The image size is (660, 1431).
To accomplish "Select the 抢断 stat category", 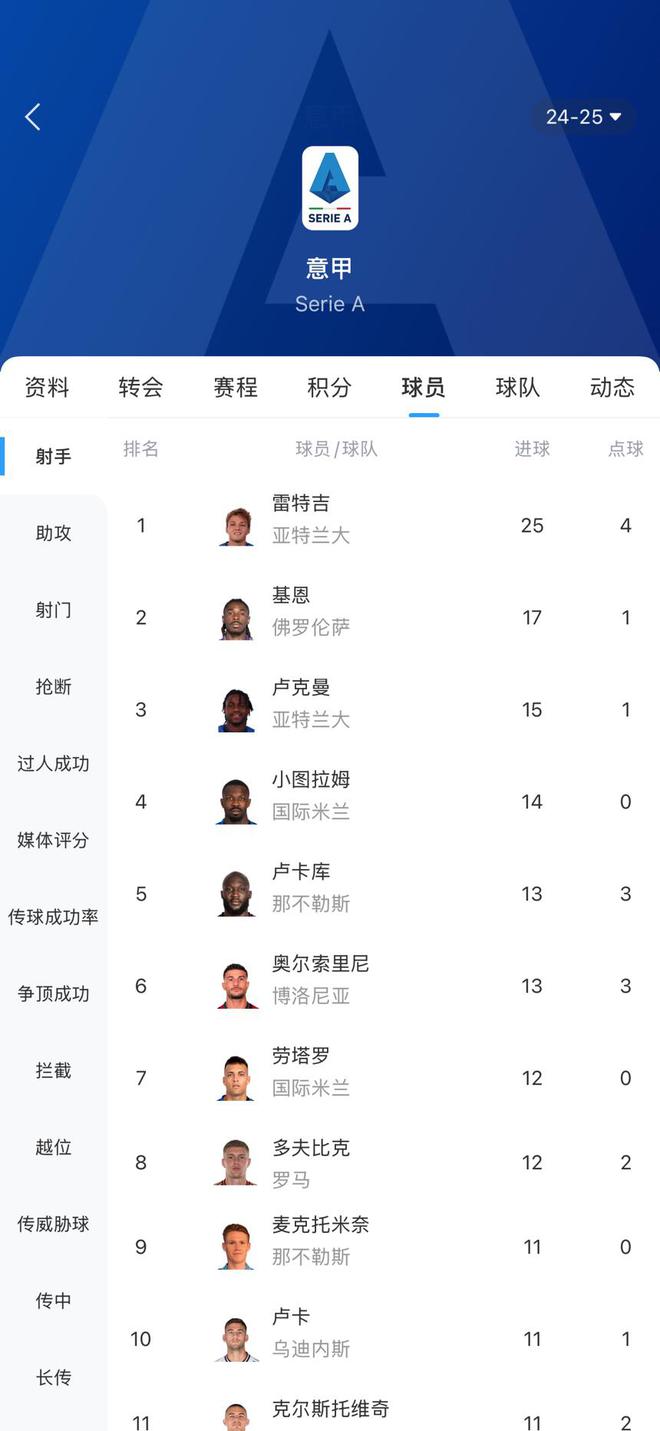I will tap(53, 687).
